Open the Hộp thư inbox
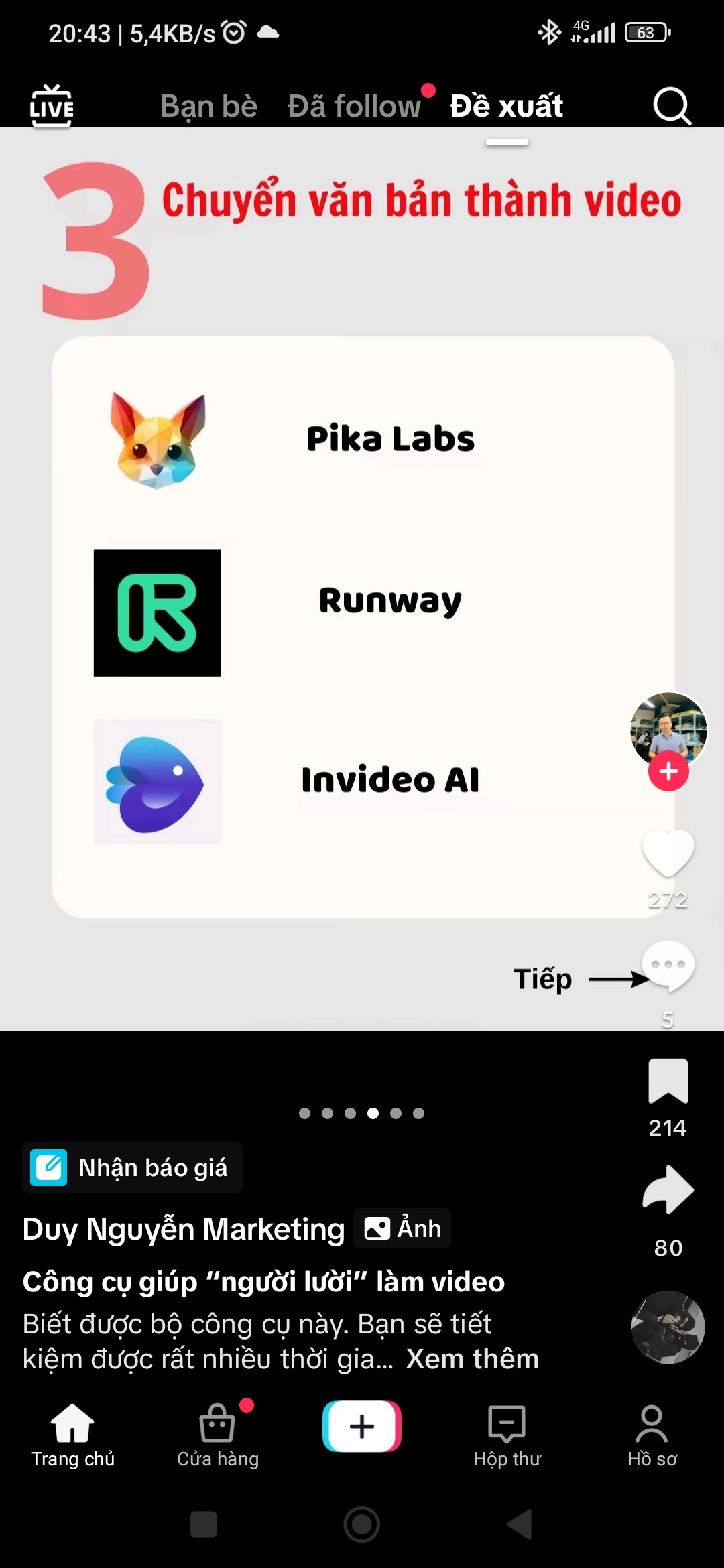 pos(507,1435)
